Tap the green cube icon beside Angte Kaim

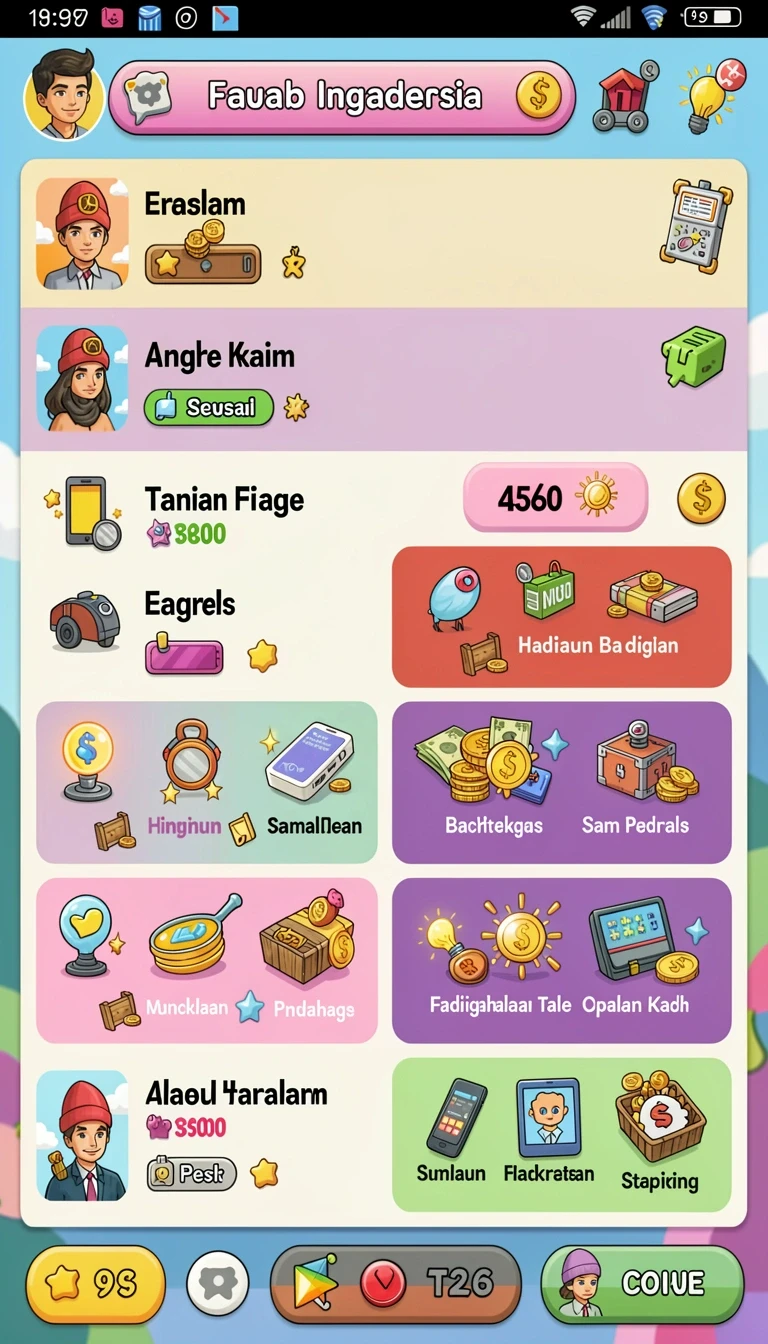[x=693, y=357]
